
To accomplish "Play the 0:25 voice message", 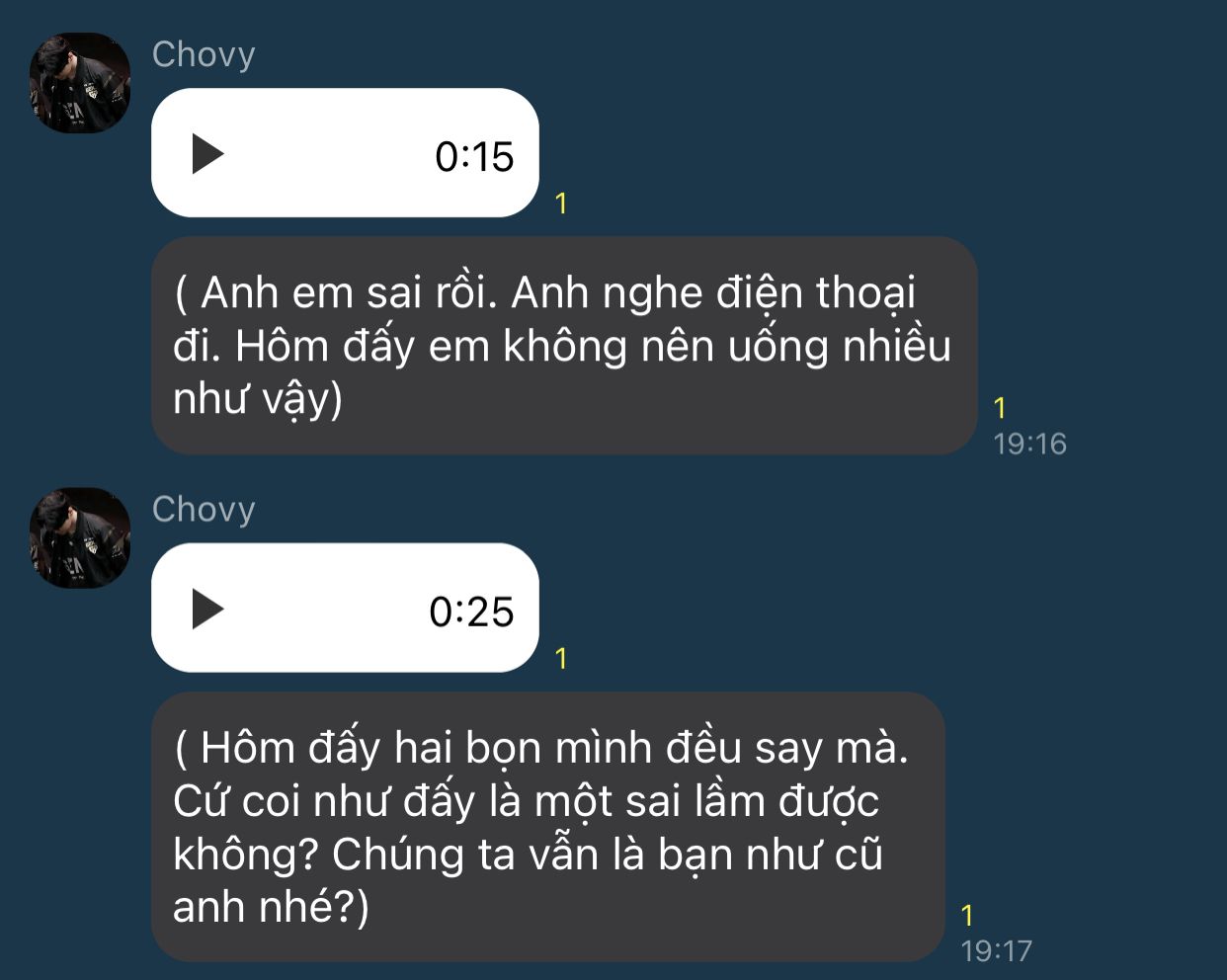I will pos(207,609).
